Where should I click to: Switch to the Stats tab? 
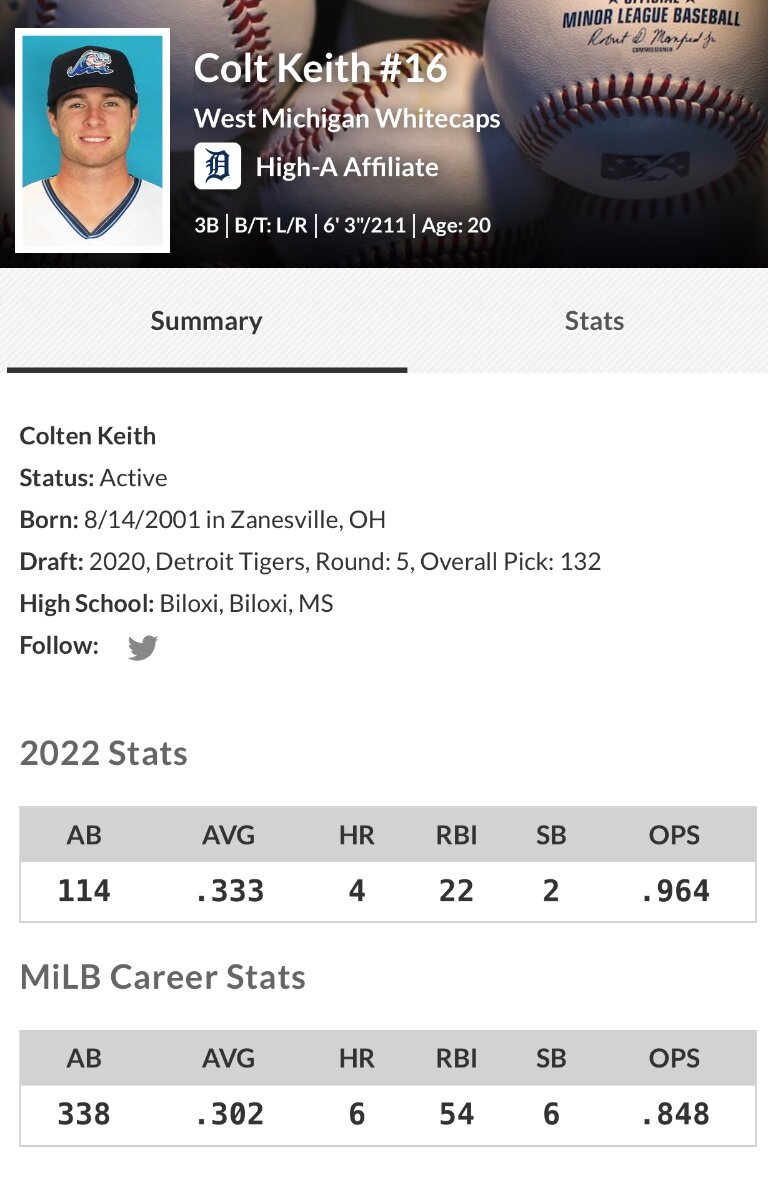(594, 321)
